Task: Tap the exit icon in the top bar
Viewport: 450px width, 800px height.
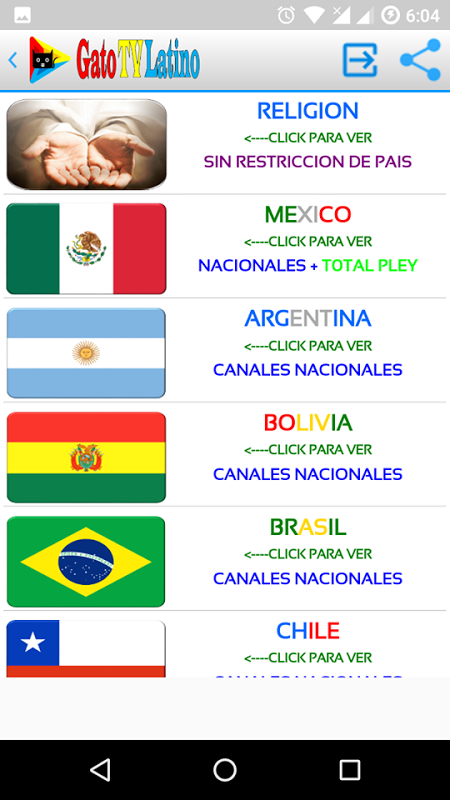Action: (x=360, y=60)
